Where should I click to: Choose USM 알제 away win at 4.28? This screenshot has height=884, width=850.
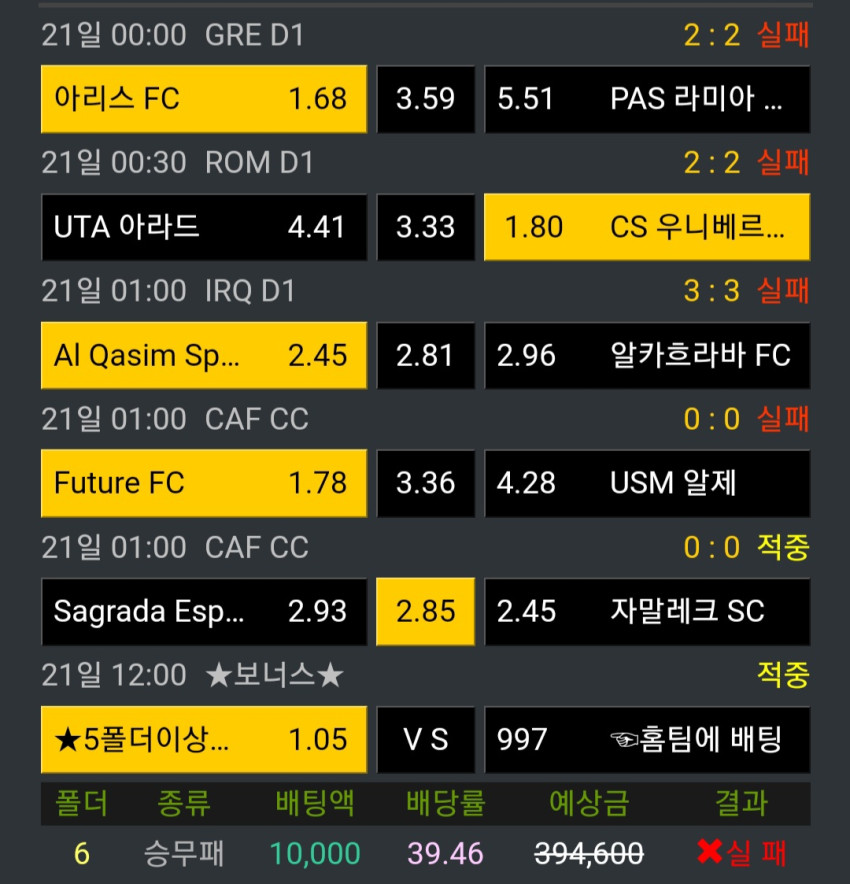coord(647,483)
